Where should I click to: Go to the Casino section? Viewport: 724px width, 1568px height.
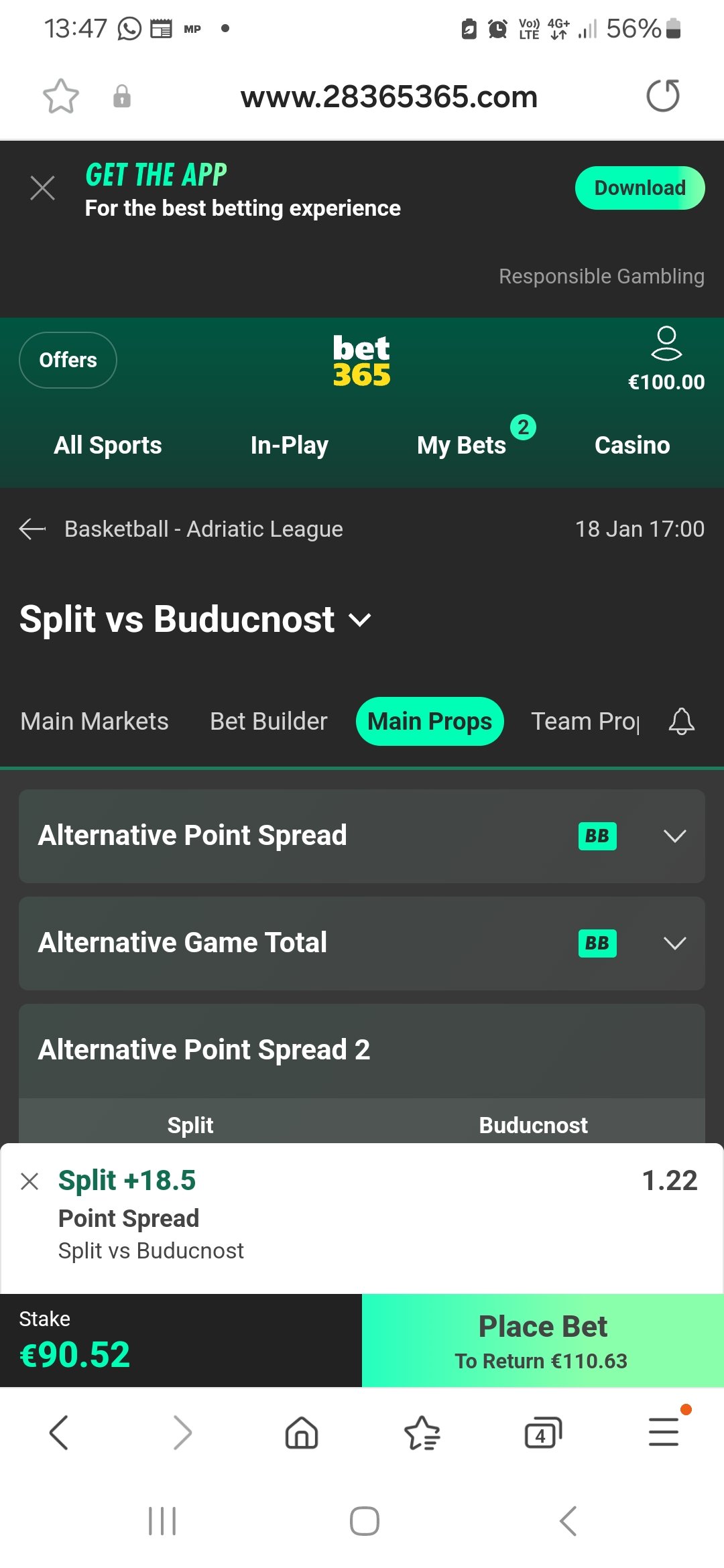(x=632, y=446)
